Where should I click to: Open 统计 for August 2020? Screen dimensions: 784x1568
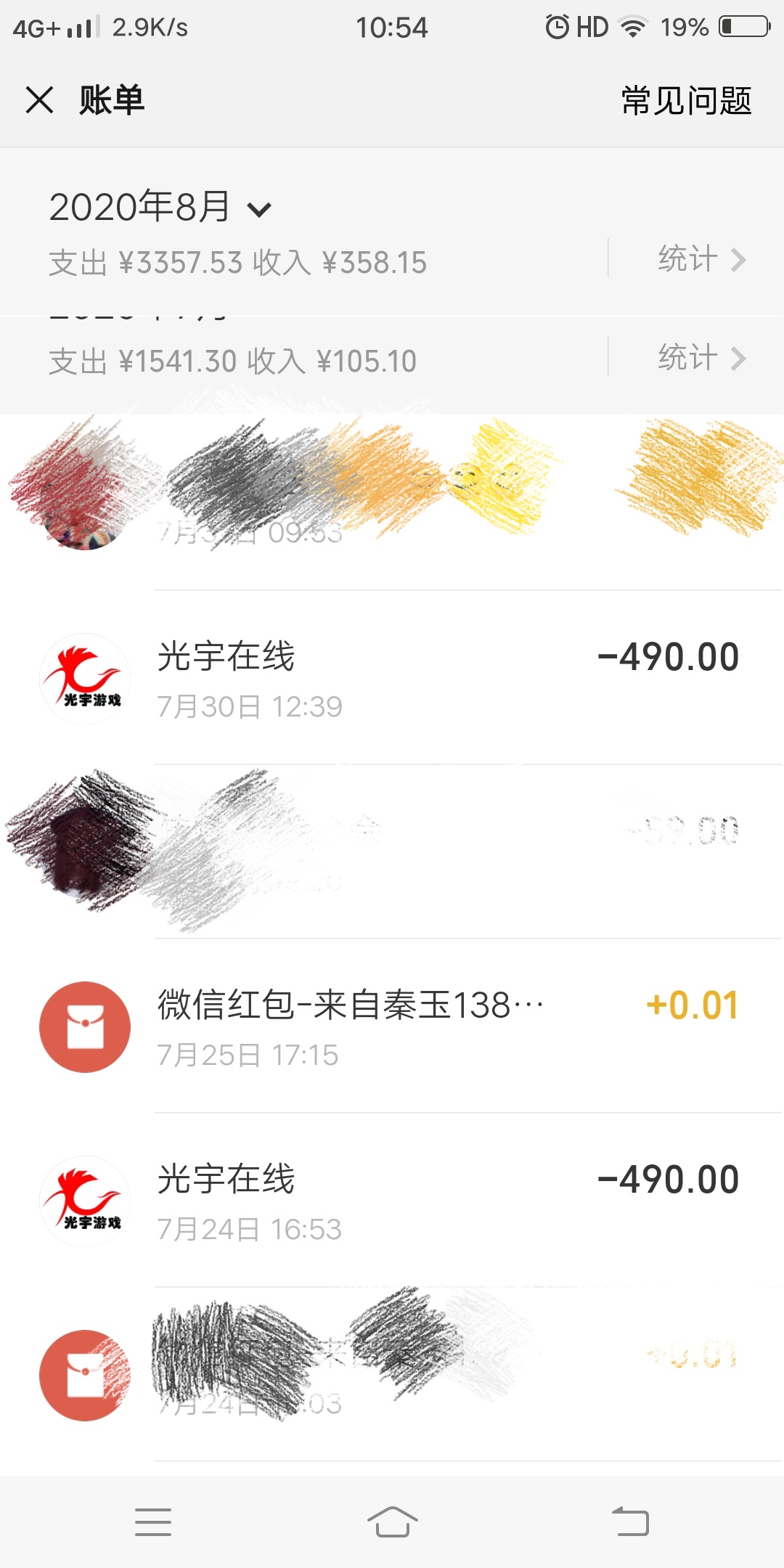coord(701,259)
